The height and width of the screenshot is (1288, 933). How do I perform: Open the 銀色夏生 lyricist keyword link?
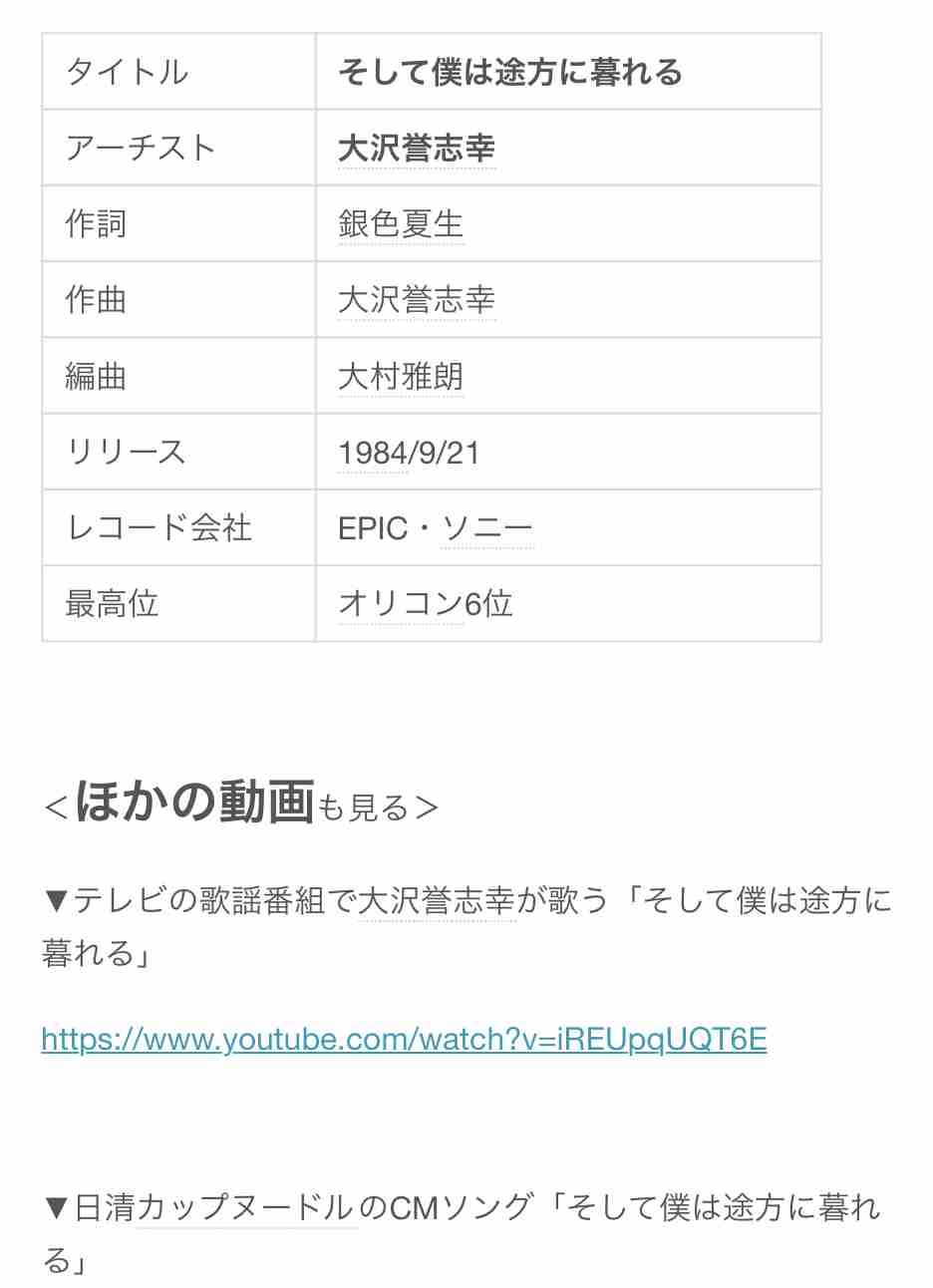tap(400, 224)
